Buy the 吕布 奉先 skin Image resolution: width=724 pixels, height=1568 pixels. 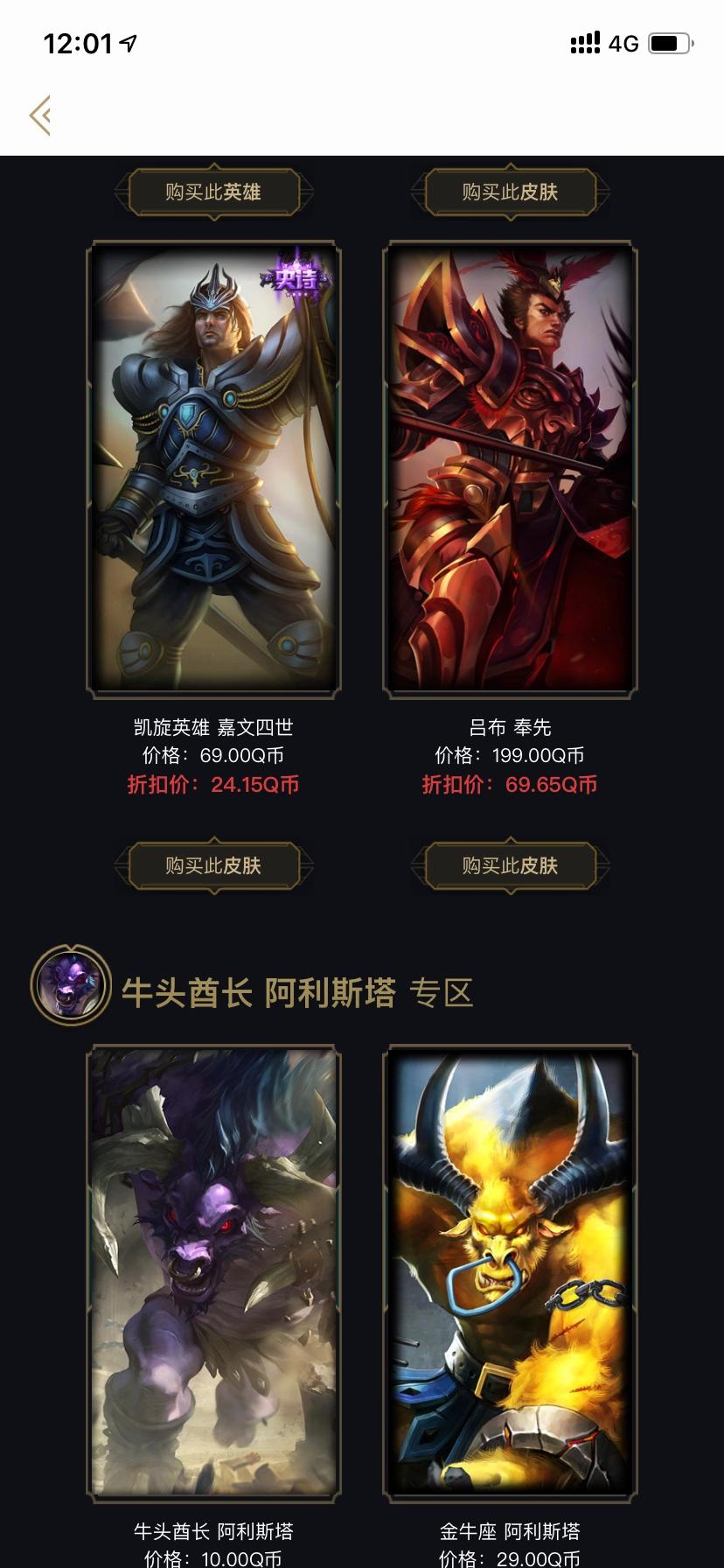click(510, 866)
